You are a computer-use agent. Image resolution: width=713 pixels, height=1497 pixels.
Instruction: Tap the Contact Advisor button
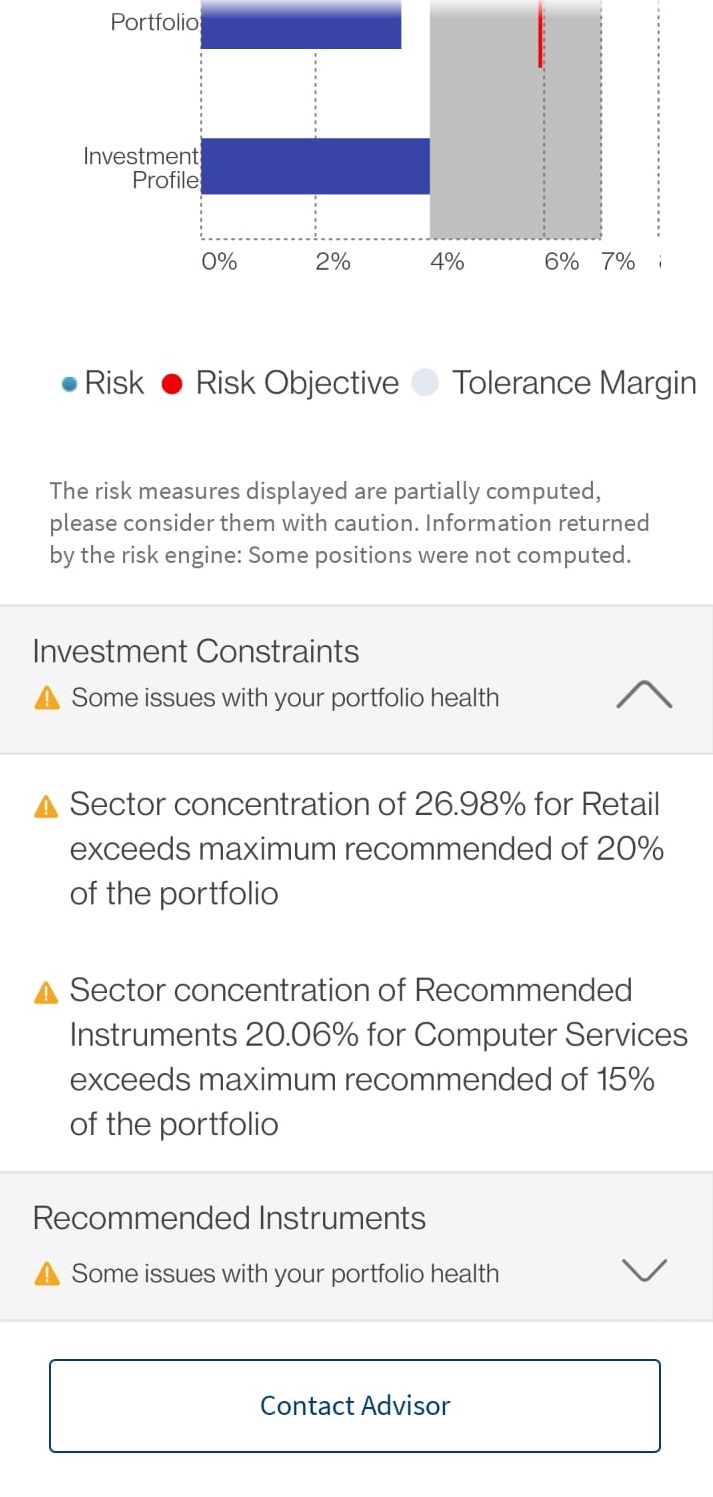click(355, 1405)
